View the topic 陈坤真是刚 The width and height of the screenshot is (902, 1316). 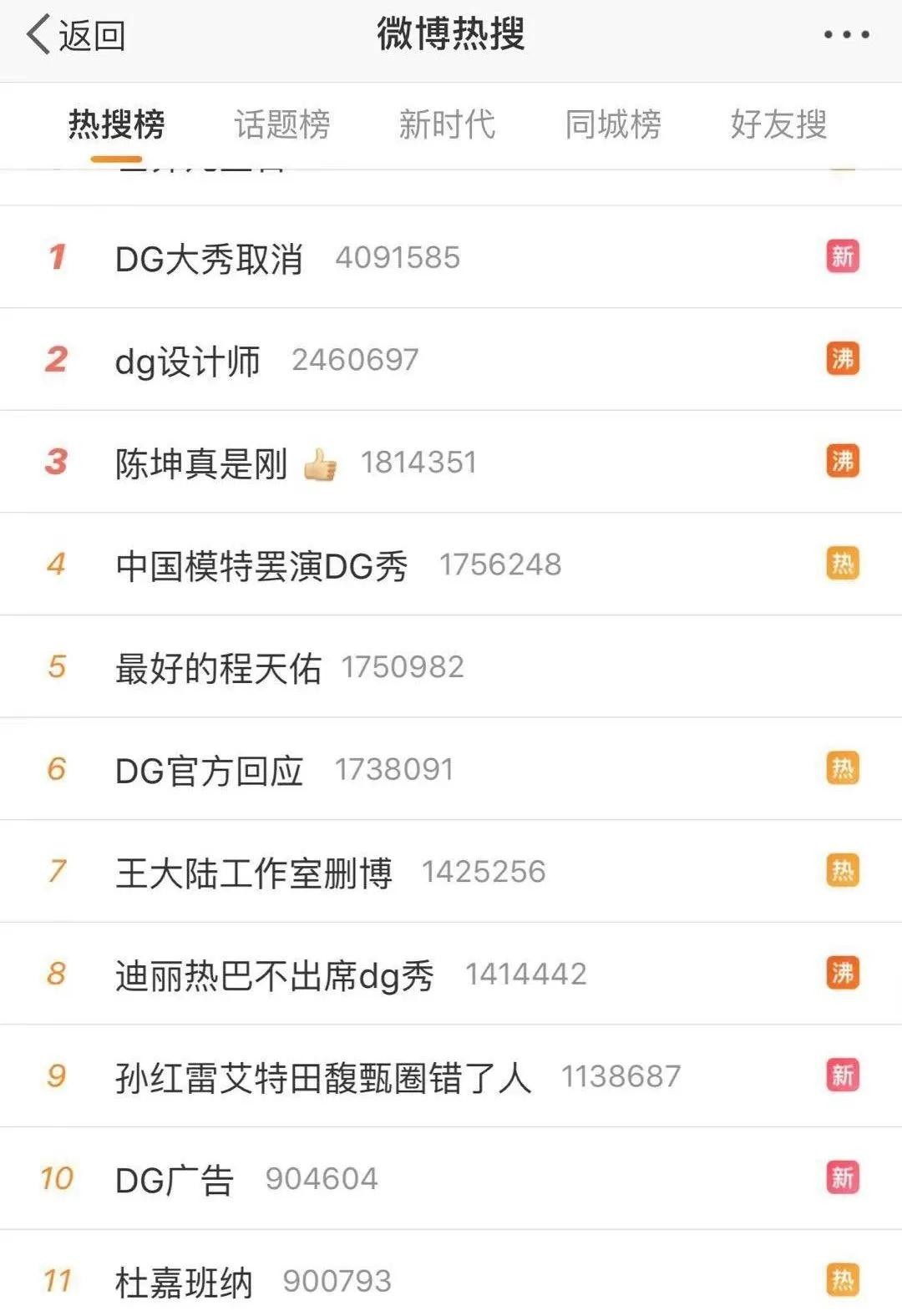(x=201, y=463)
